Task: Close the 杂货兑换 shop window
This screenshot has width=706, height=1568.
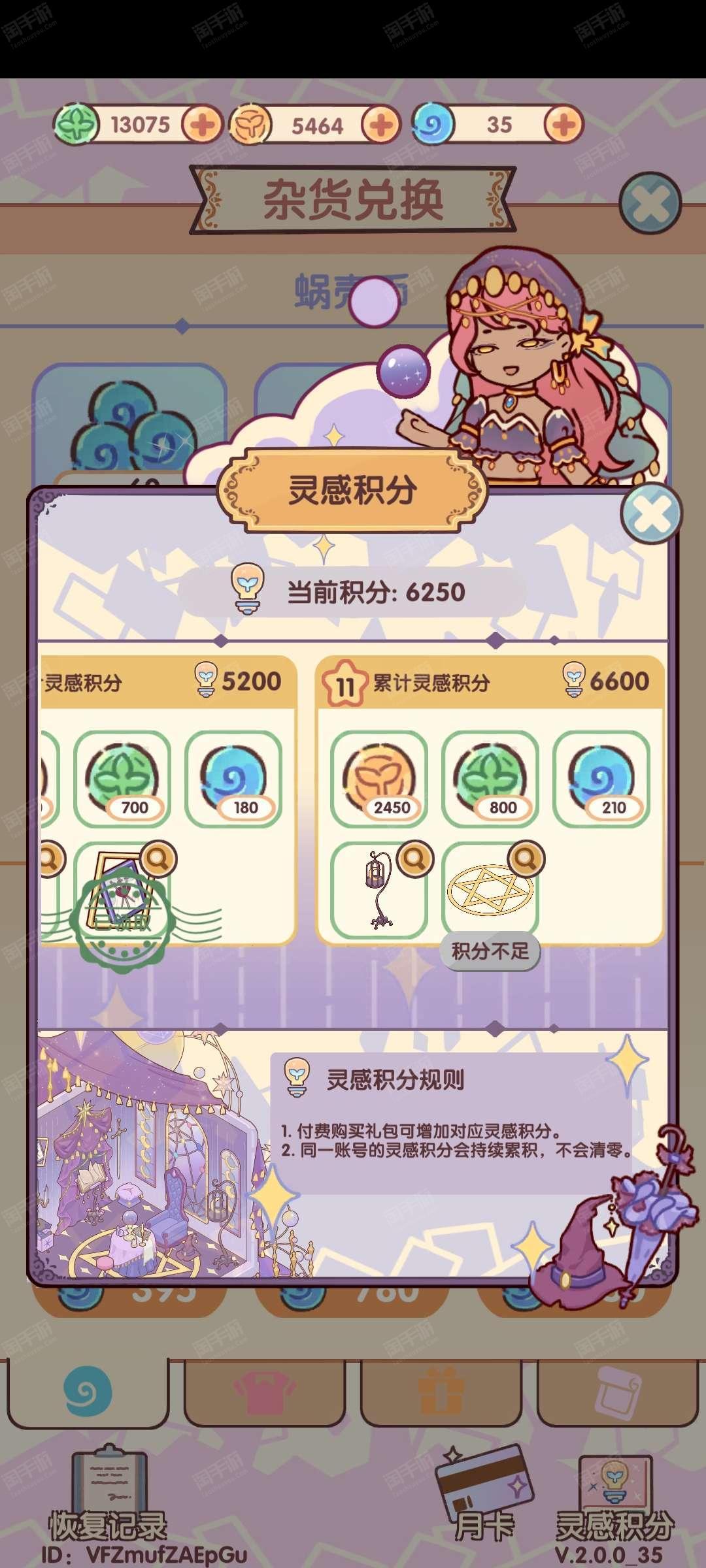Action: pyautogui.click(x=650, y=204)
